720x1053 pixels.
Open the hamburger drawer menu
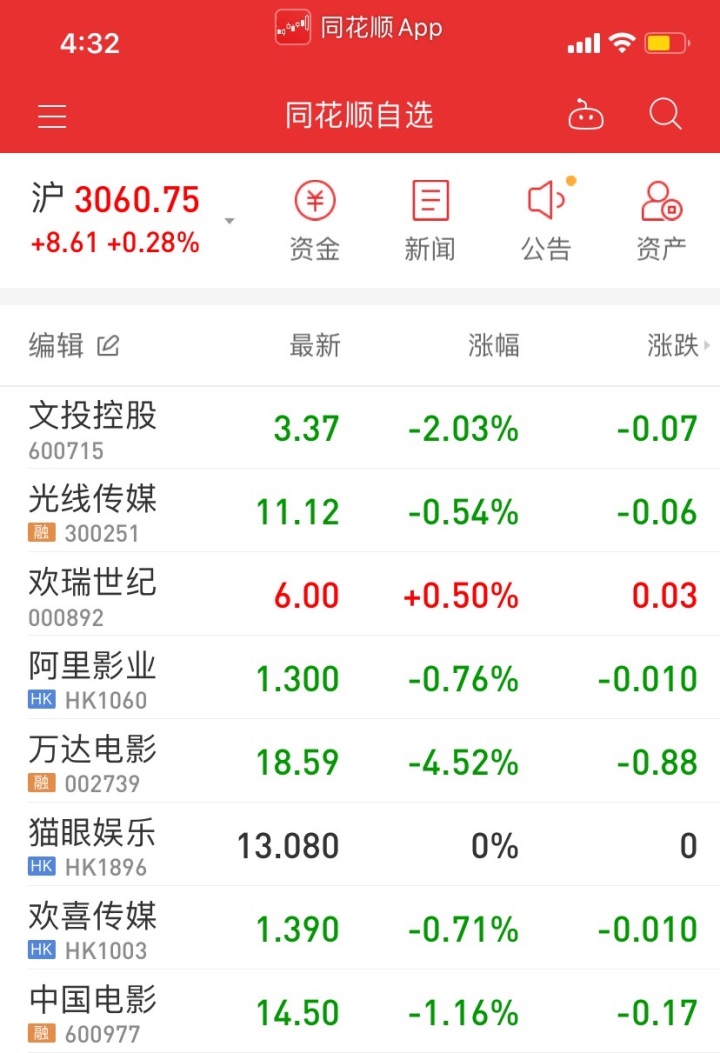pos(52,116)
